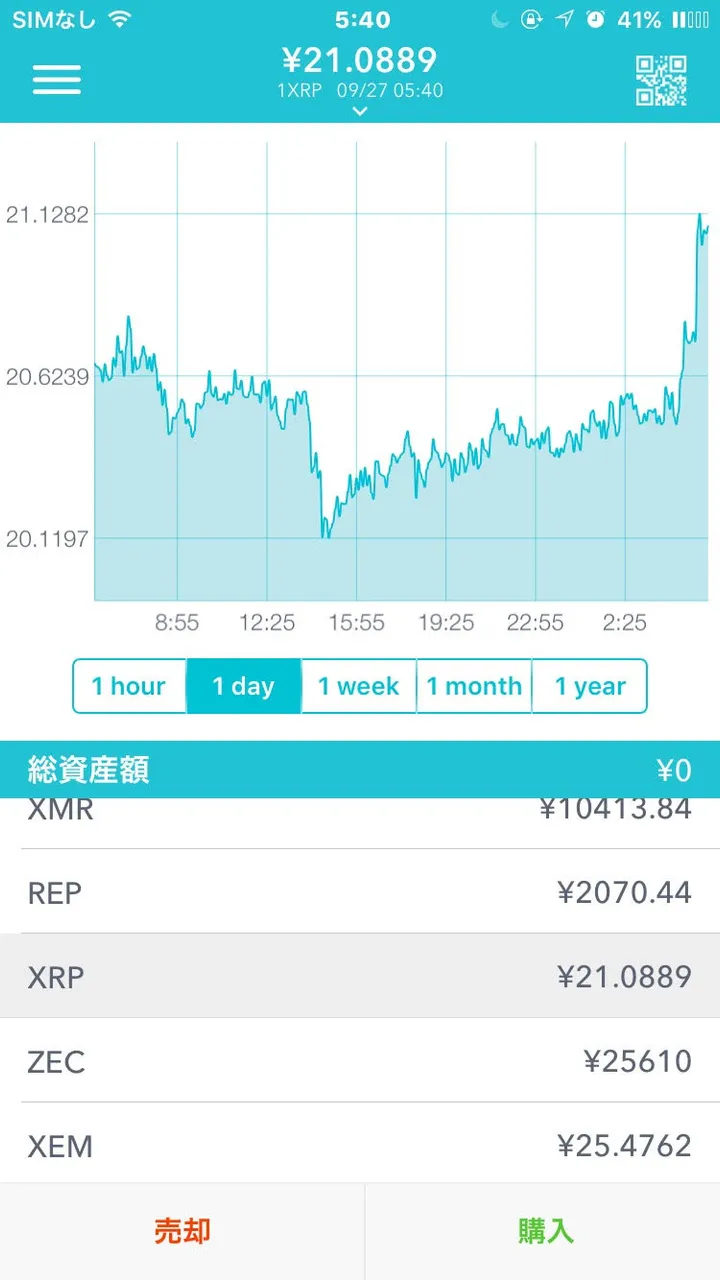Open the QR code scanner

pyautogui.click(x=662, y=80)
